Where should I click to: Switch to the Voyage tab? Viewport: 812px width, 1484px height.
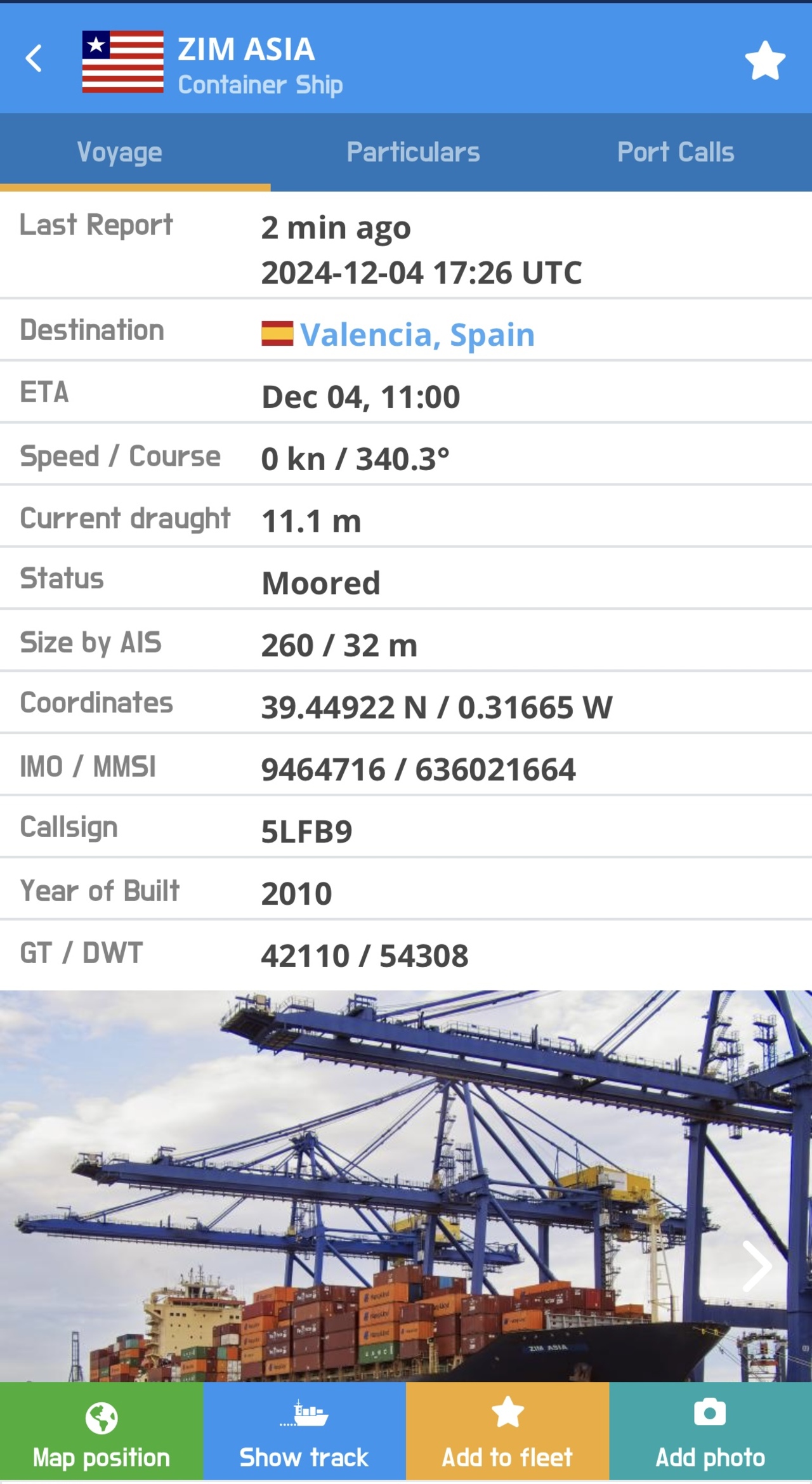click(120, 152)
